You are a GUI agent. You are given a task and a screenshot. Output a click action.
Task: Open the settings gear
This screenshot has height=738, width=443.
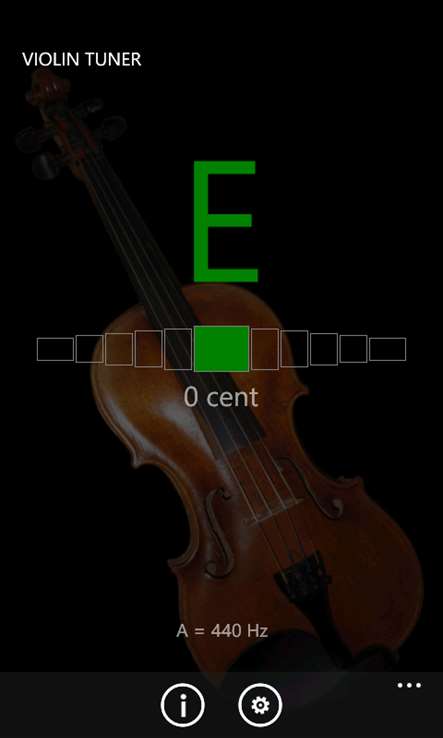(260, 705)
